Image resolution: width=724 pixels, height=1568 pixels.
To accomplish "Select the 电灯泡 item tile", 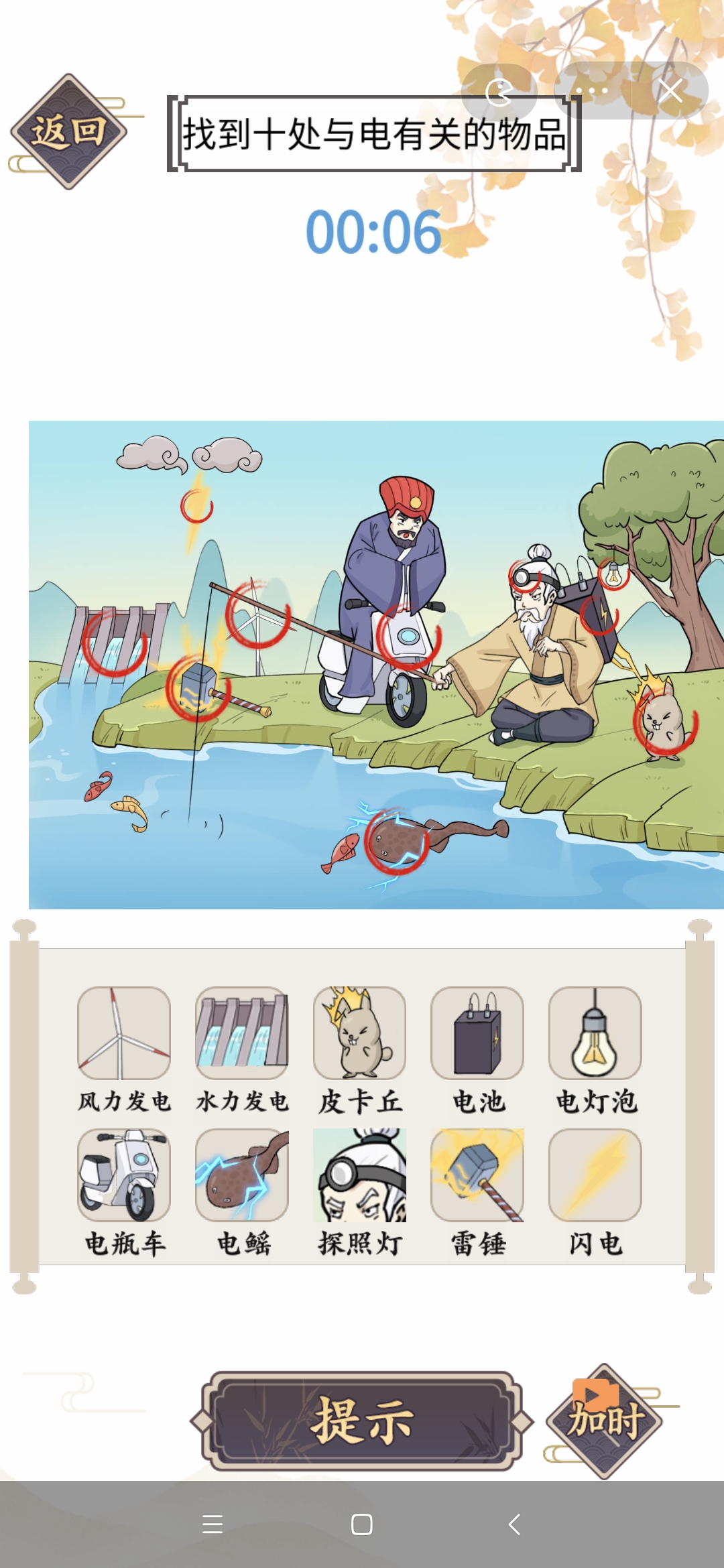I will click(x=595, y=1033).
